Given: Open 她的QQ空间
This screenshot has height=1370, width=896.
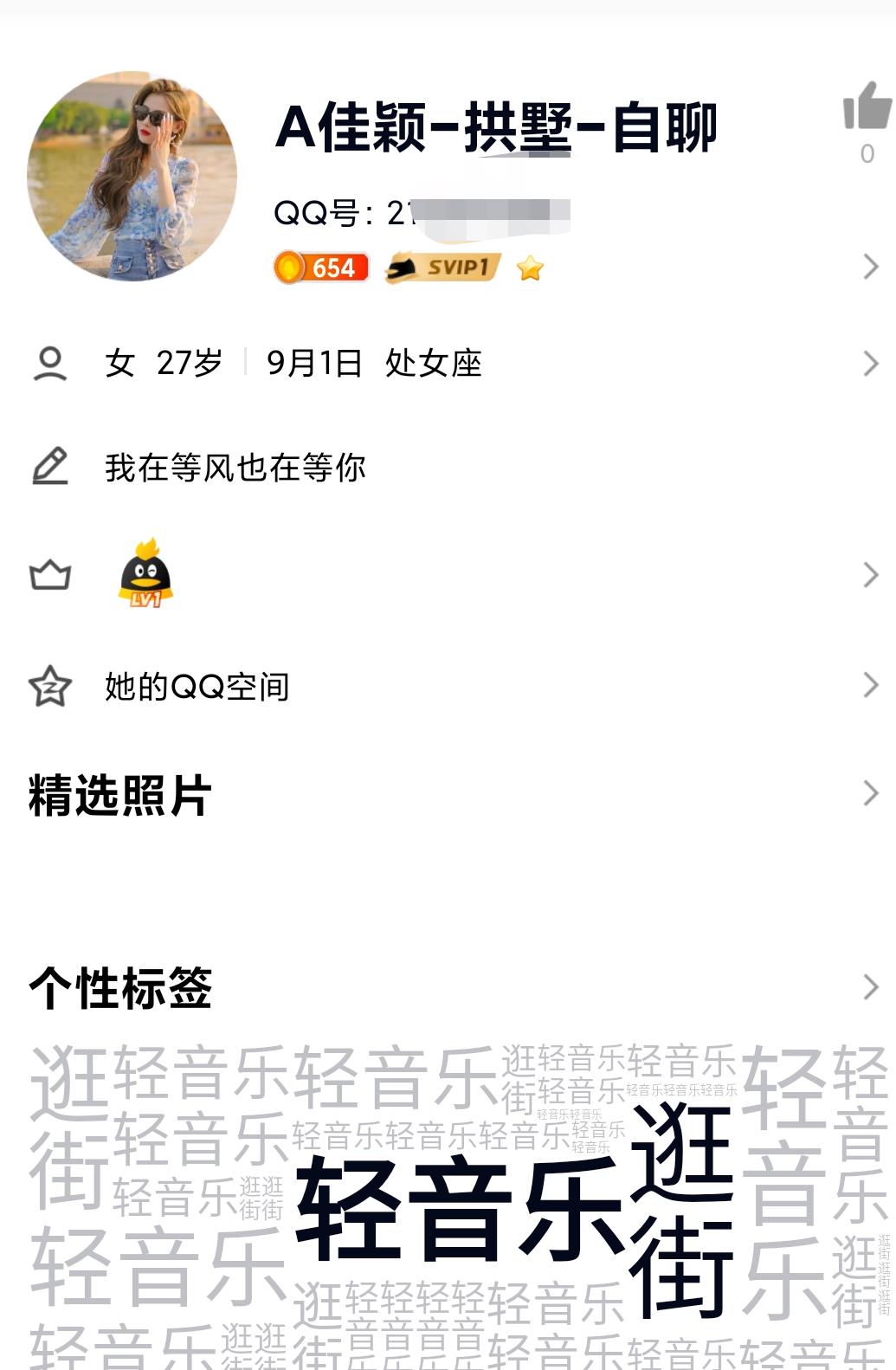Looking at the screenshot, I should 197,687.
